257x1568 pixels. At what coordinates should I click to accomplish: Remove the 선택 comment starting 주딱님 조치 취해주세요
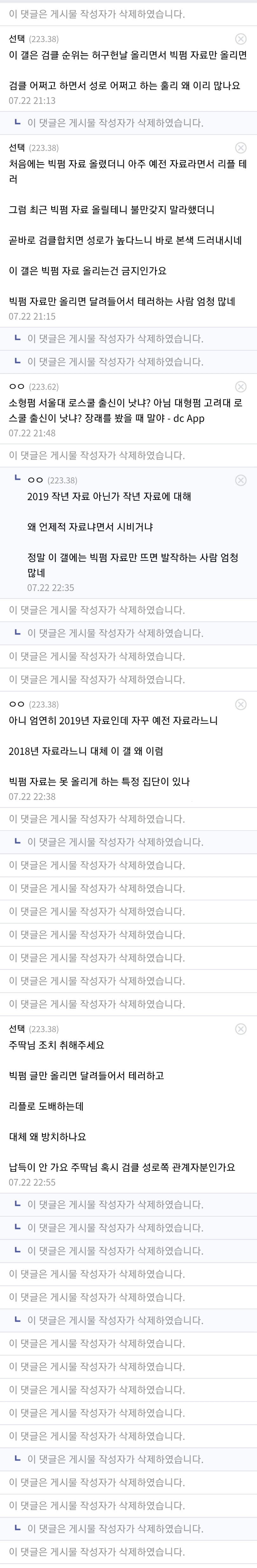click(x=240, y=1029)
